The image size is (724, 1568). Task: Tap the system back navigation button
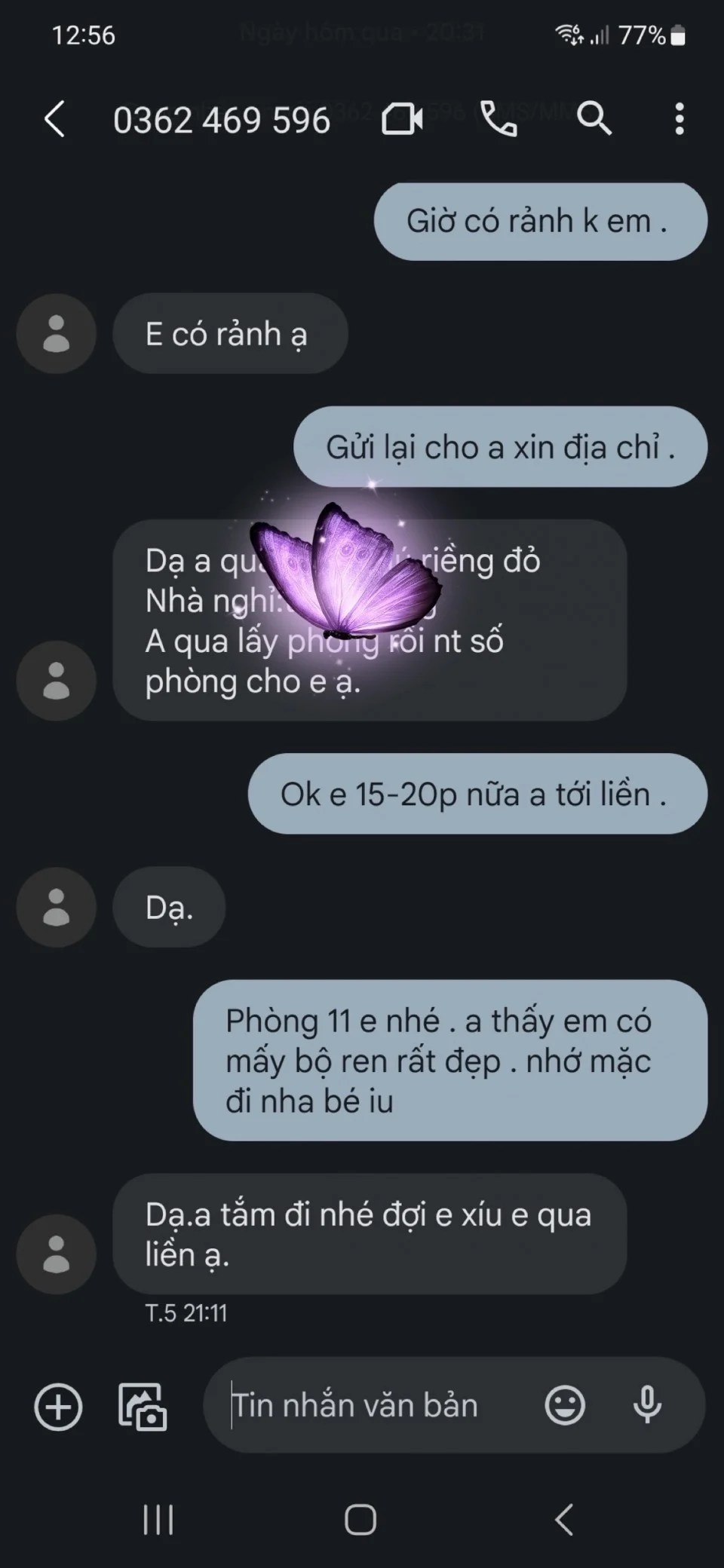coord(564,1519)
